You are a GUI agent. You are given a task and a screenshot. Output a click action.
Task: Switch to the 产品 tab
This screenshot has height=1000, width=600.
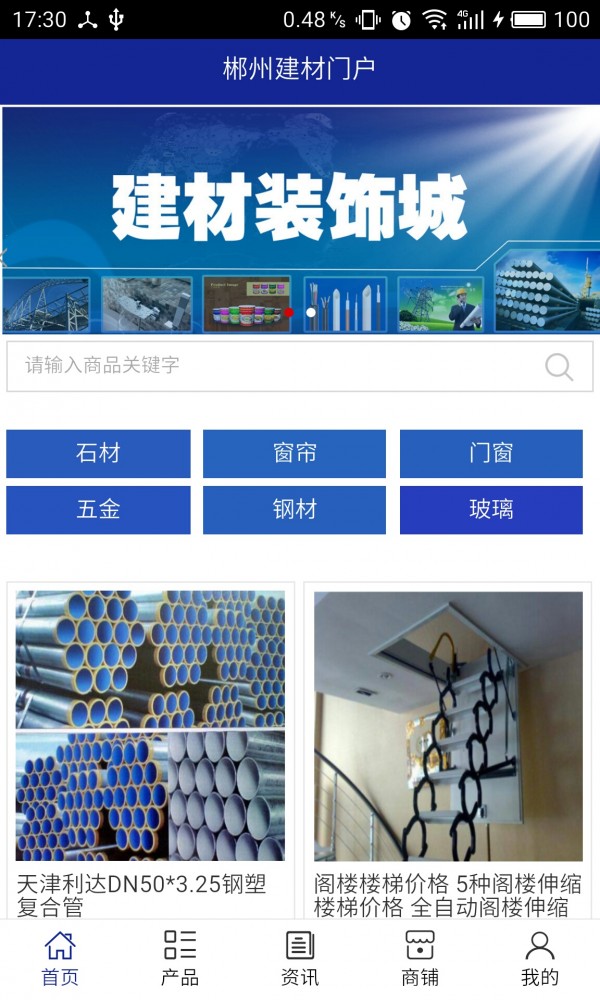(180, 958)
